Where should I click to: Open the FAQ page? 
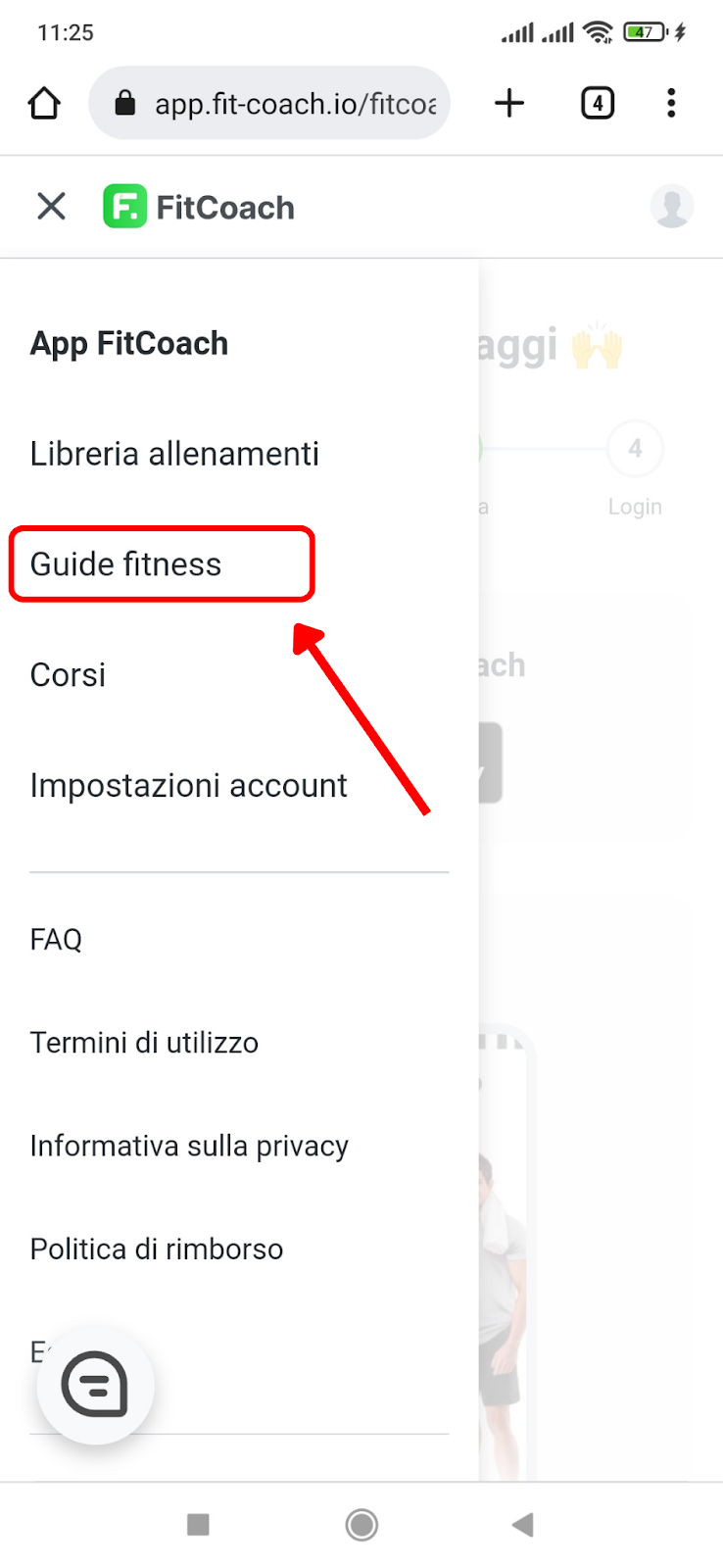tap(56, 940)
